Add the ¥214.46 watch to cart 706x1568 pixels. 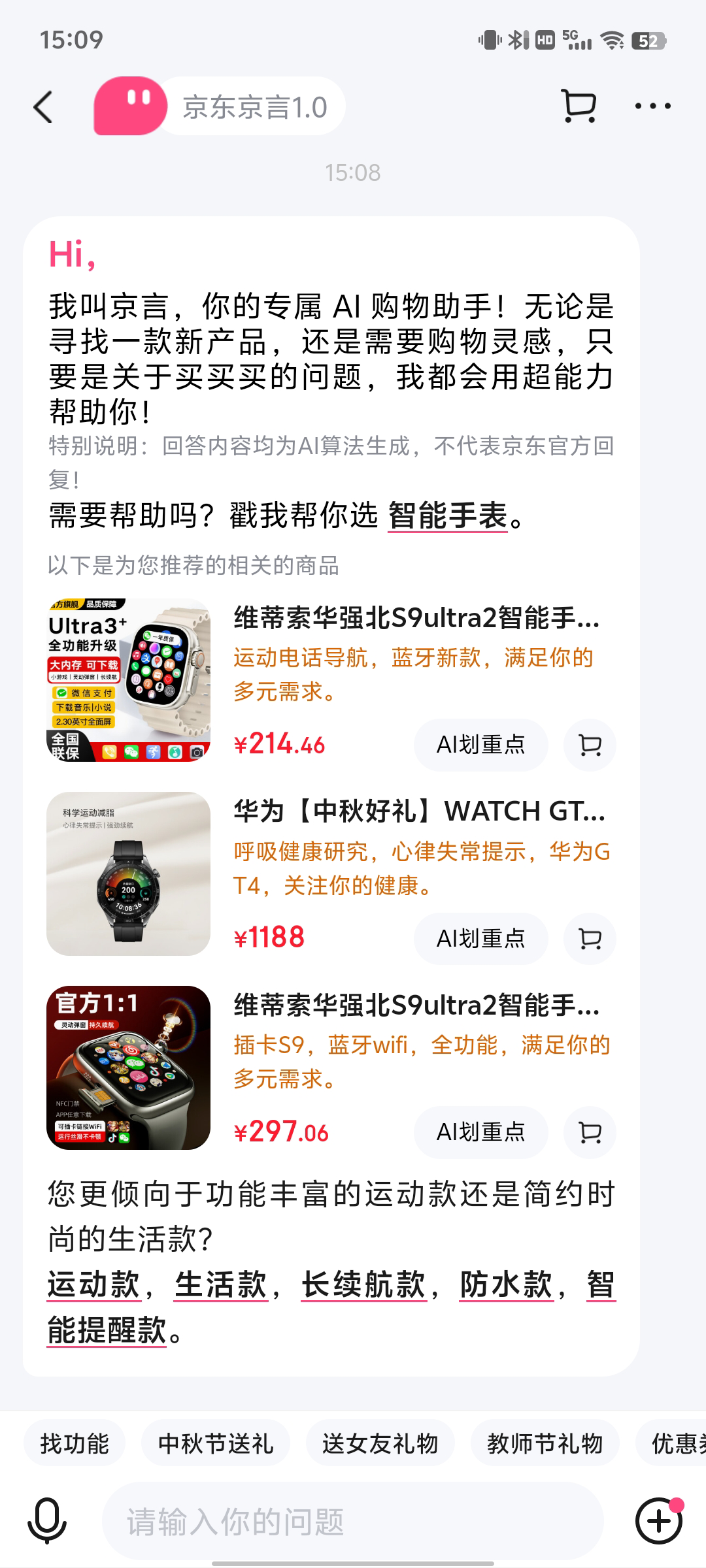(x=590, y=745)
